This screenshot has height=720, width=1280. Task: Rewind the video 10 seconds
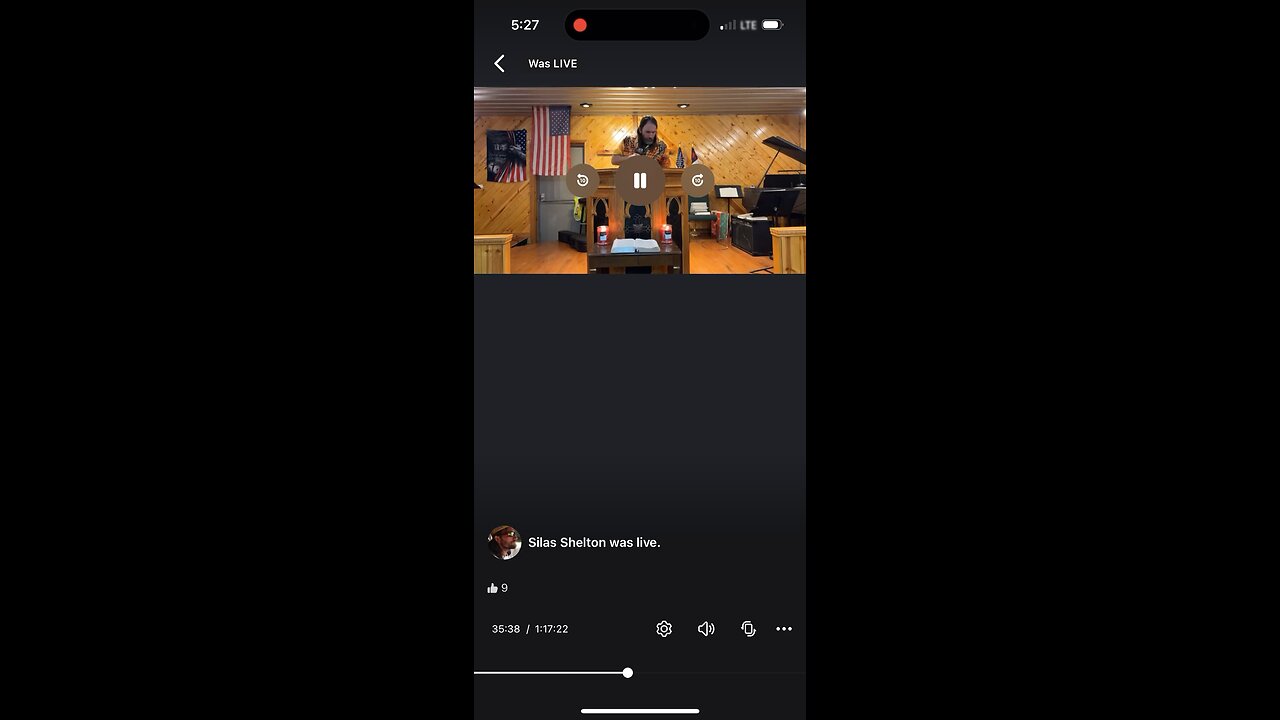point(582,181)
